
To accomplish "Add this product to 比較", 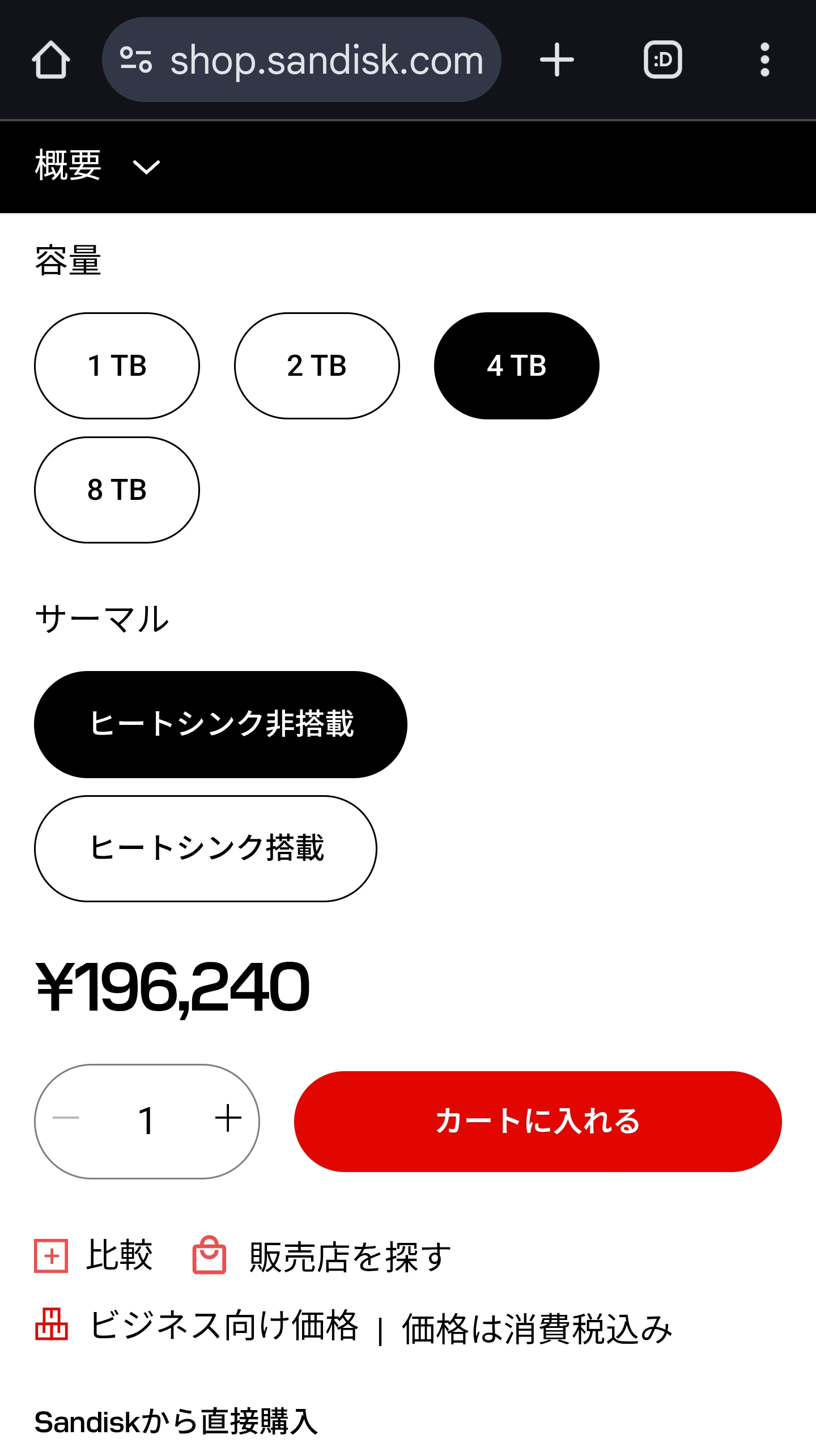I will pyautogui.click(x=94, y=1255).
